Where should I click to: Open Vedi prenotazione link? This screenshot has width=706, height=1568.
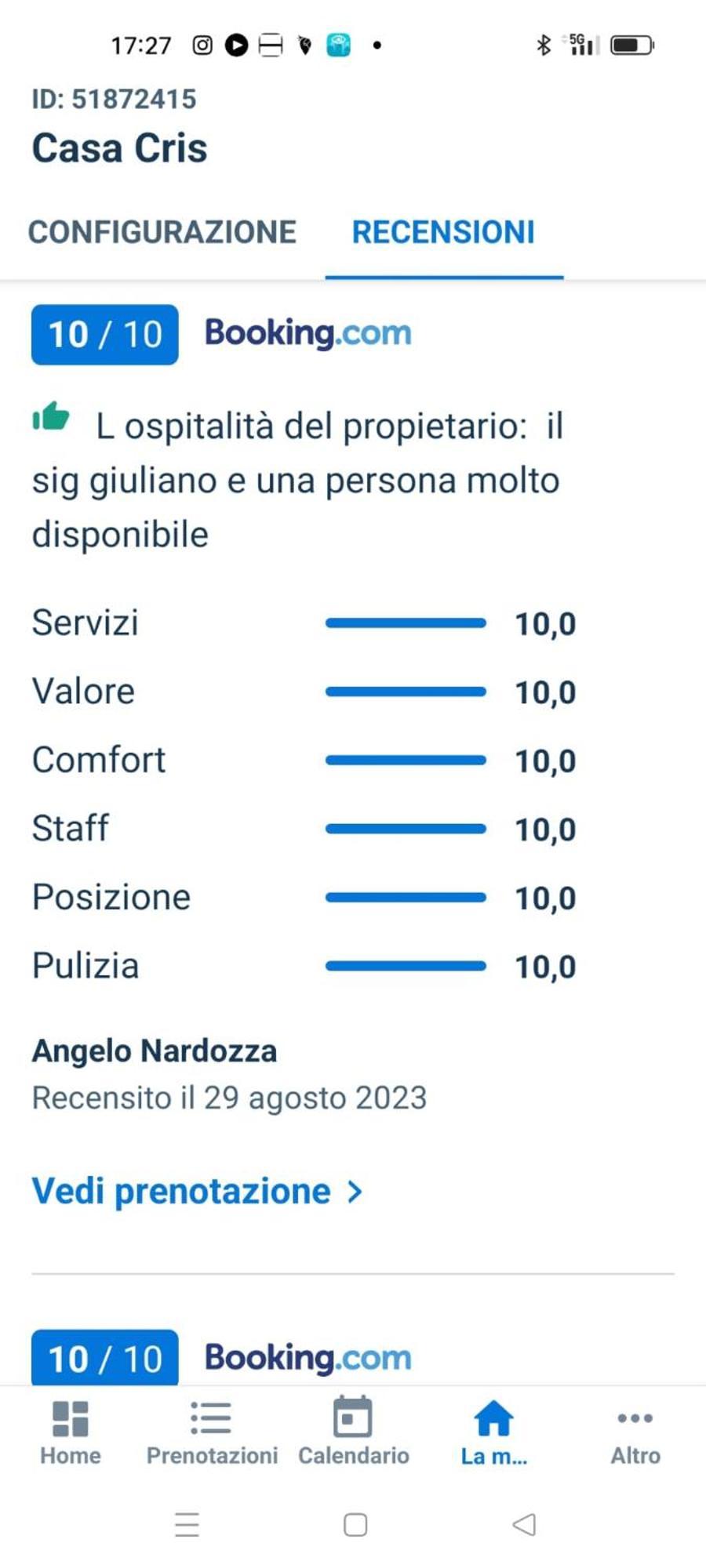click(198, 1192)
